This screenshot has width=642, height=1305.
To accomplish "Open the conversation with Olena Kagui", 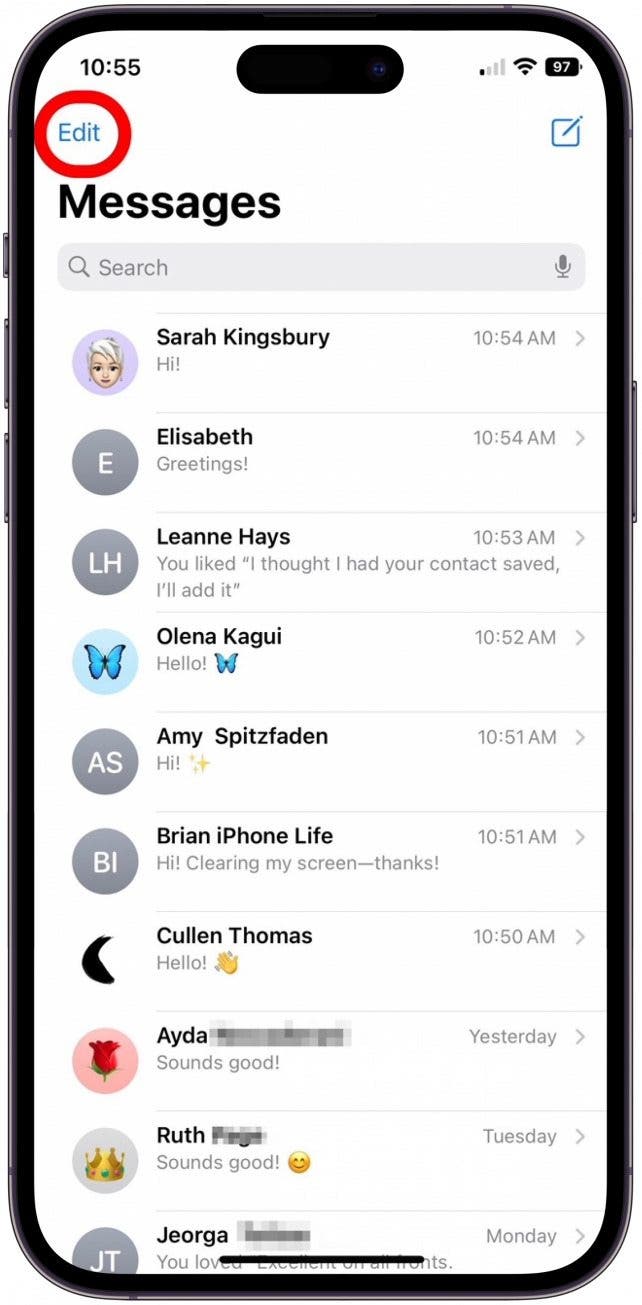I will (340, 650).
